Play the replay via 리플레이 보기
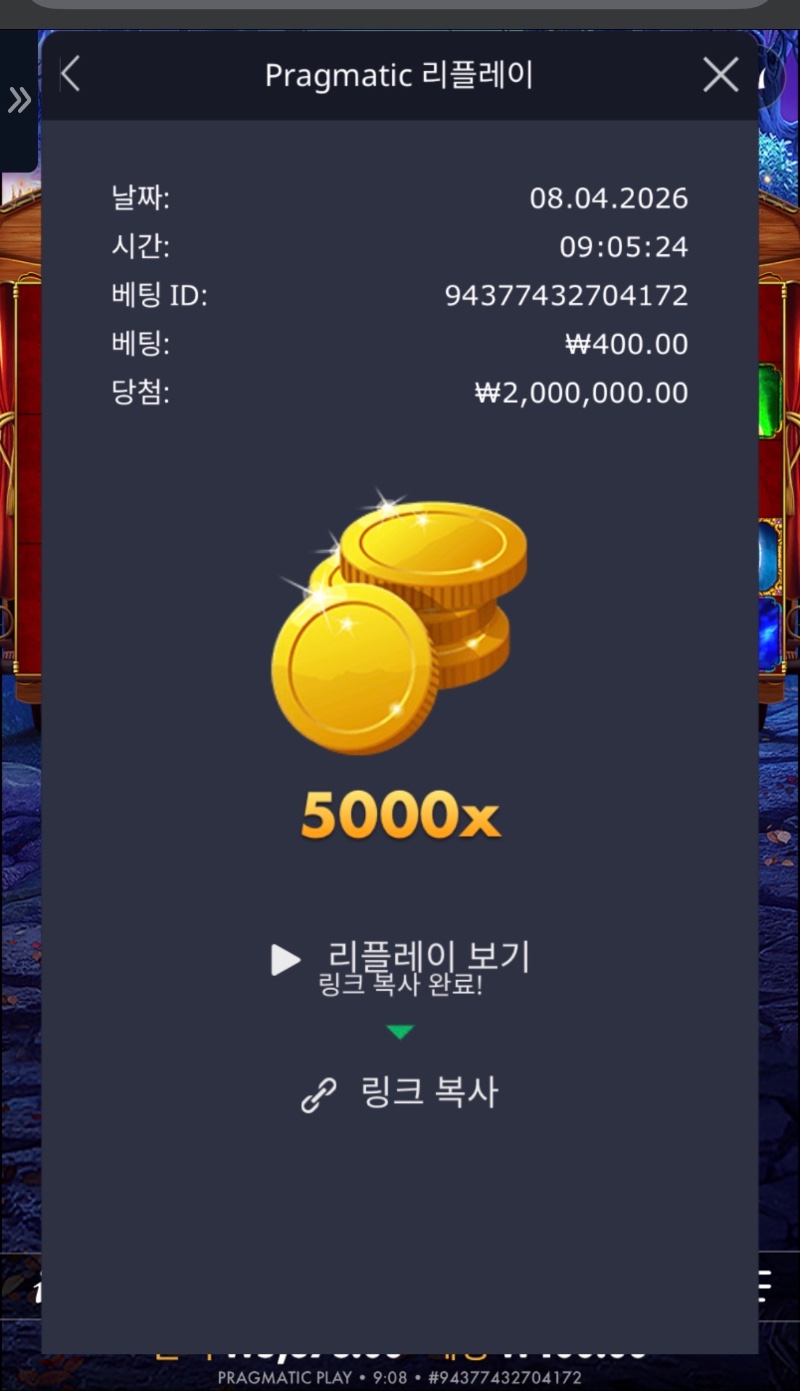This screenshot has height=1391, width=800. click(400, 959)
